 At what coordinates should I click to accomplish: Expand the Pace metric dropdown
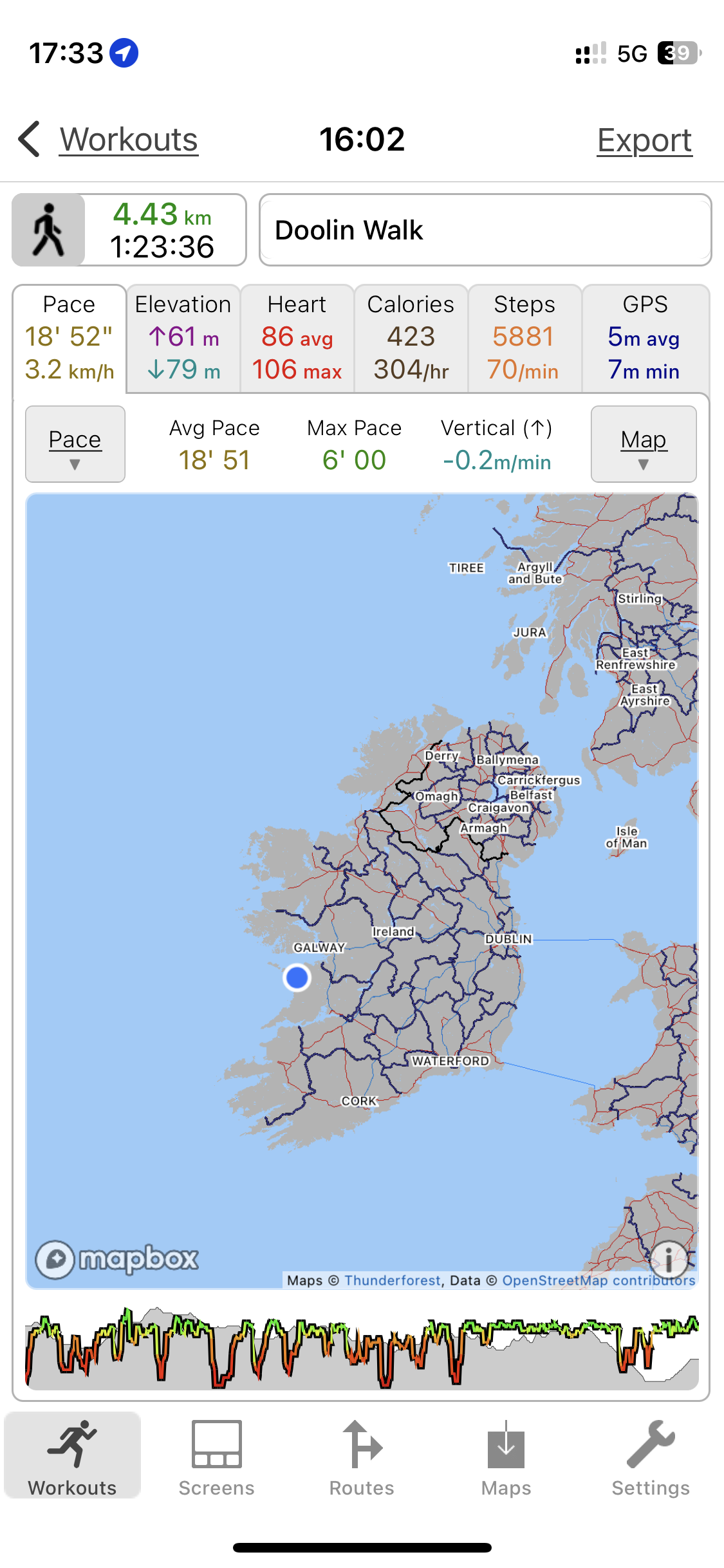tap(75, 444)
